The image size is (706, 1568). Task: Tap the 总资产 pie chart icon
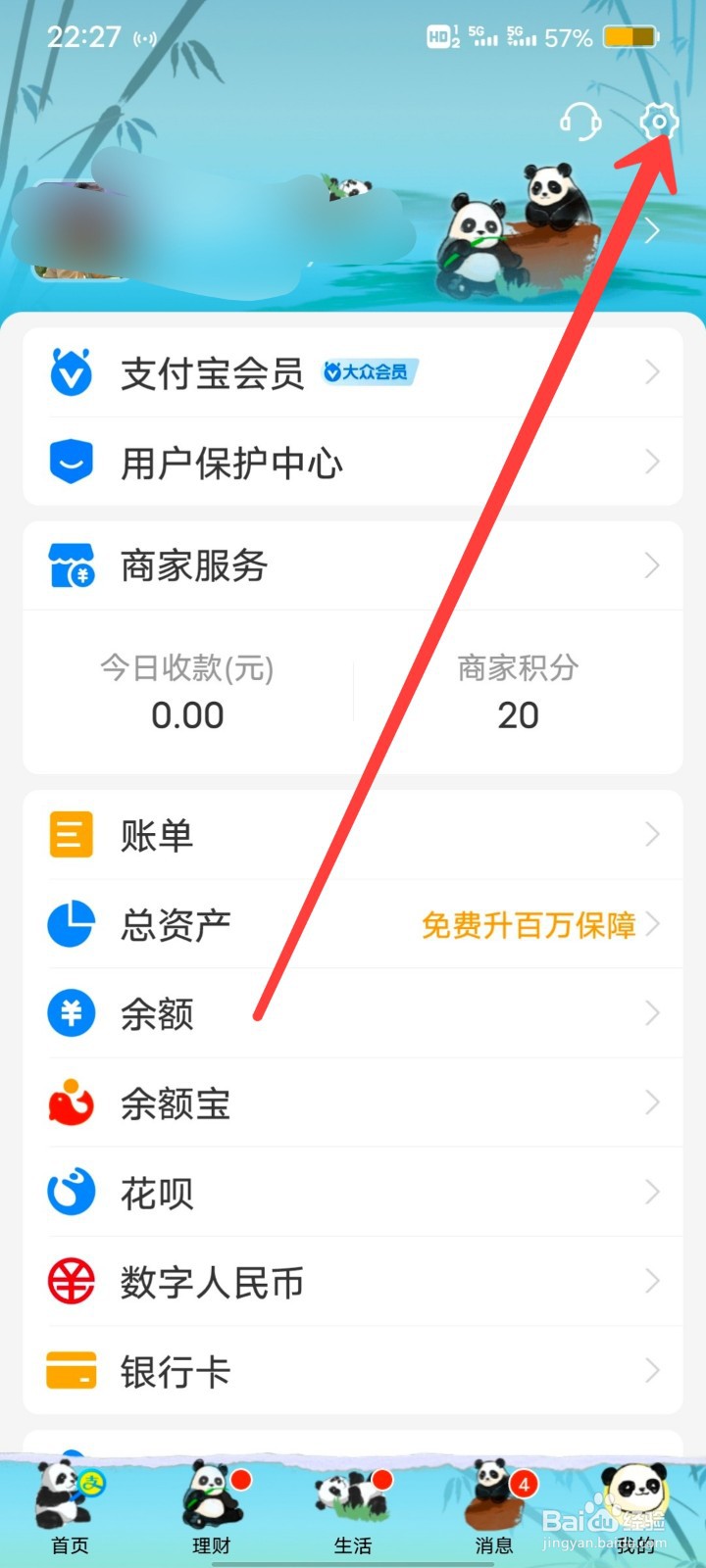point(70,924)
